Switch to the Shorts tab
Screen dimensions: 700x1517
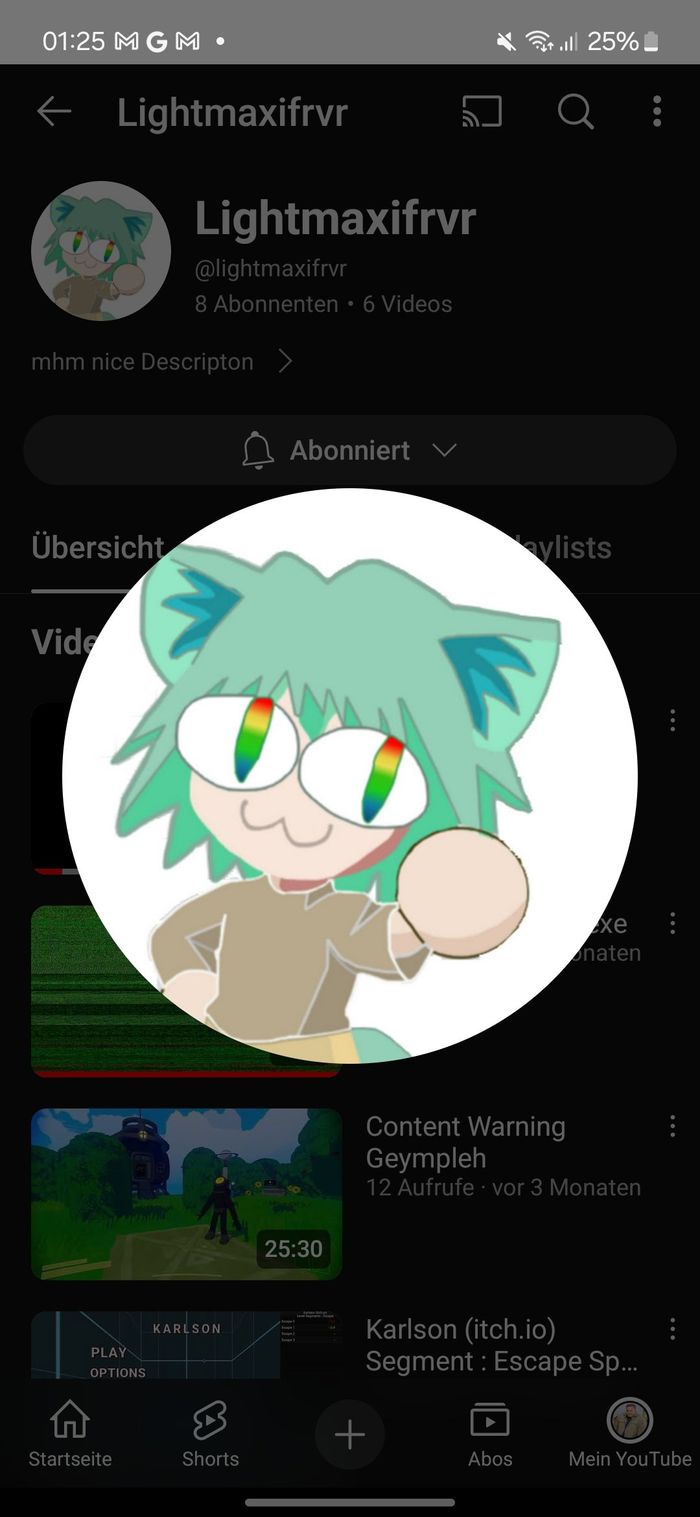point(210,1432)
